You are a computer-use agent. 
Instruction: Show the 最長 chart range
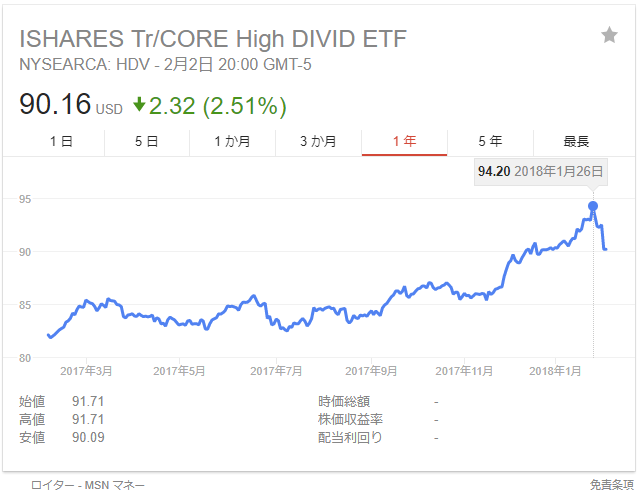point(576,142)
